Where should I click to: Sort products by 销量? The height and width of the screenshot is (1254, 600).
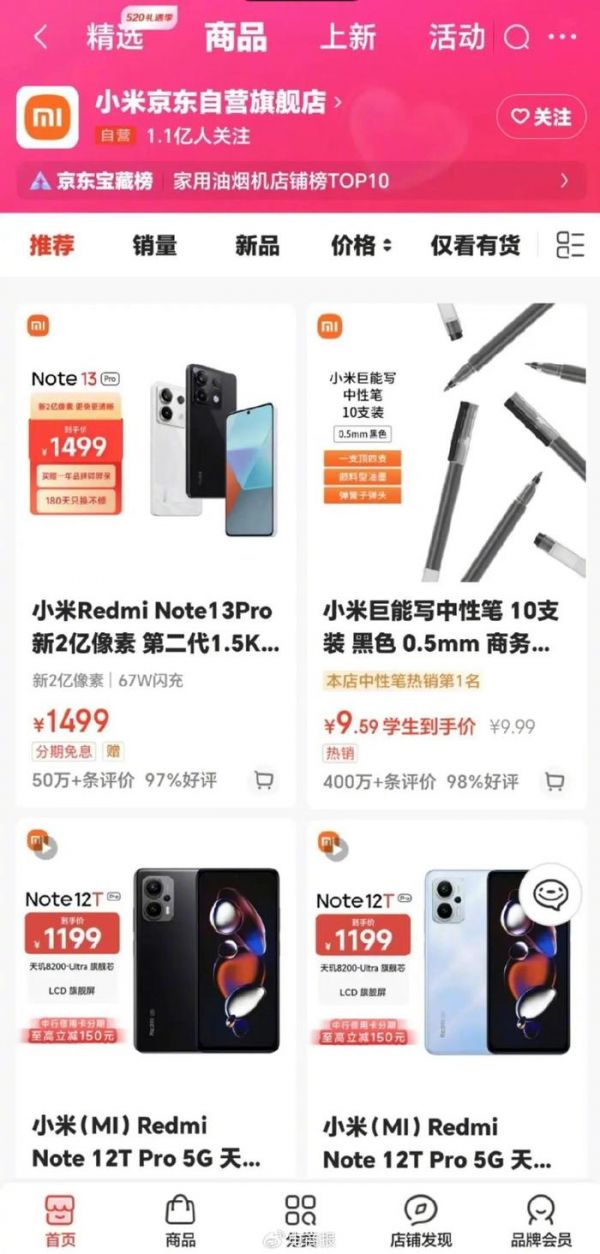154,245
